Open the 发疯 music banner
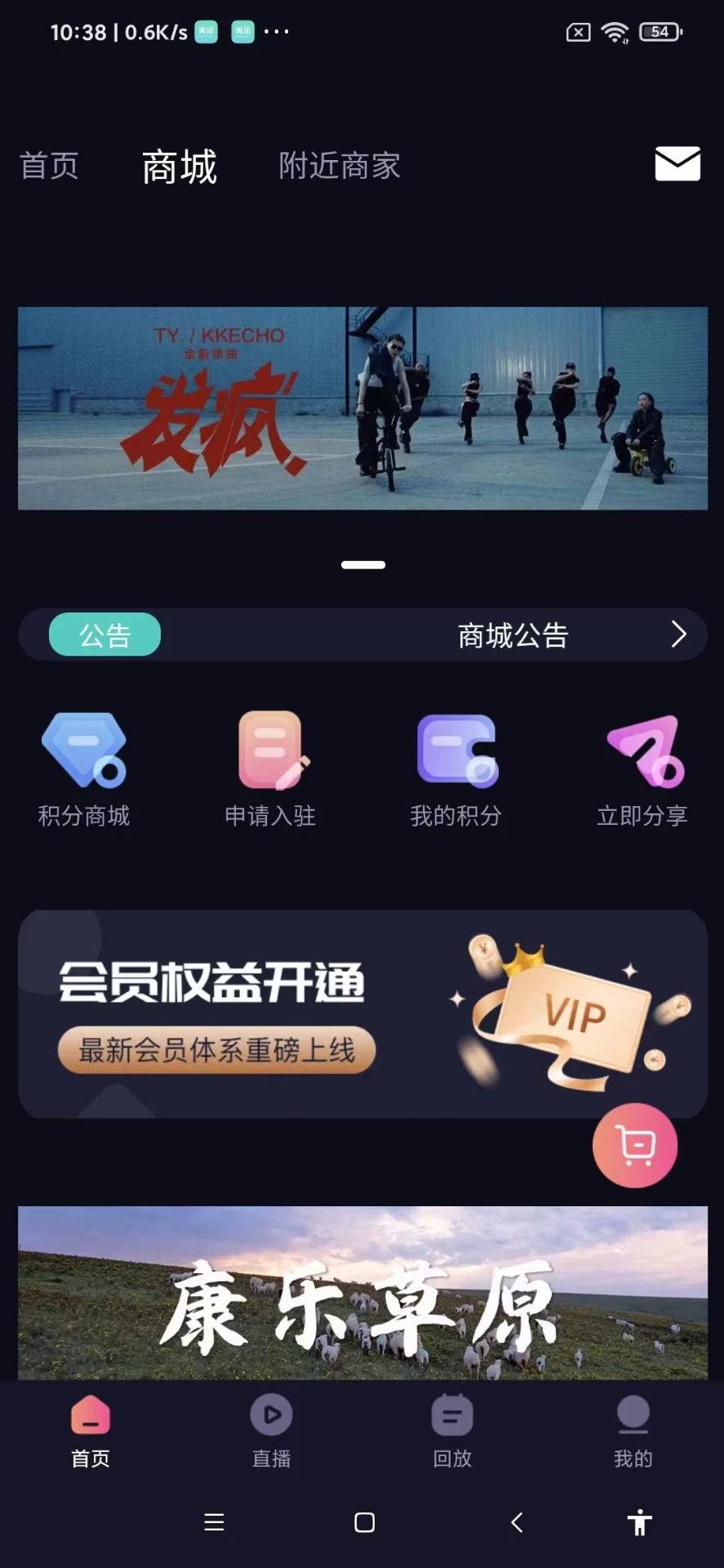The height and width of the screenshot is (1568, 724). point(362,408)
